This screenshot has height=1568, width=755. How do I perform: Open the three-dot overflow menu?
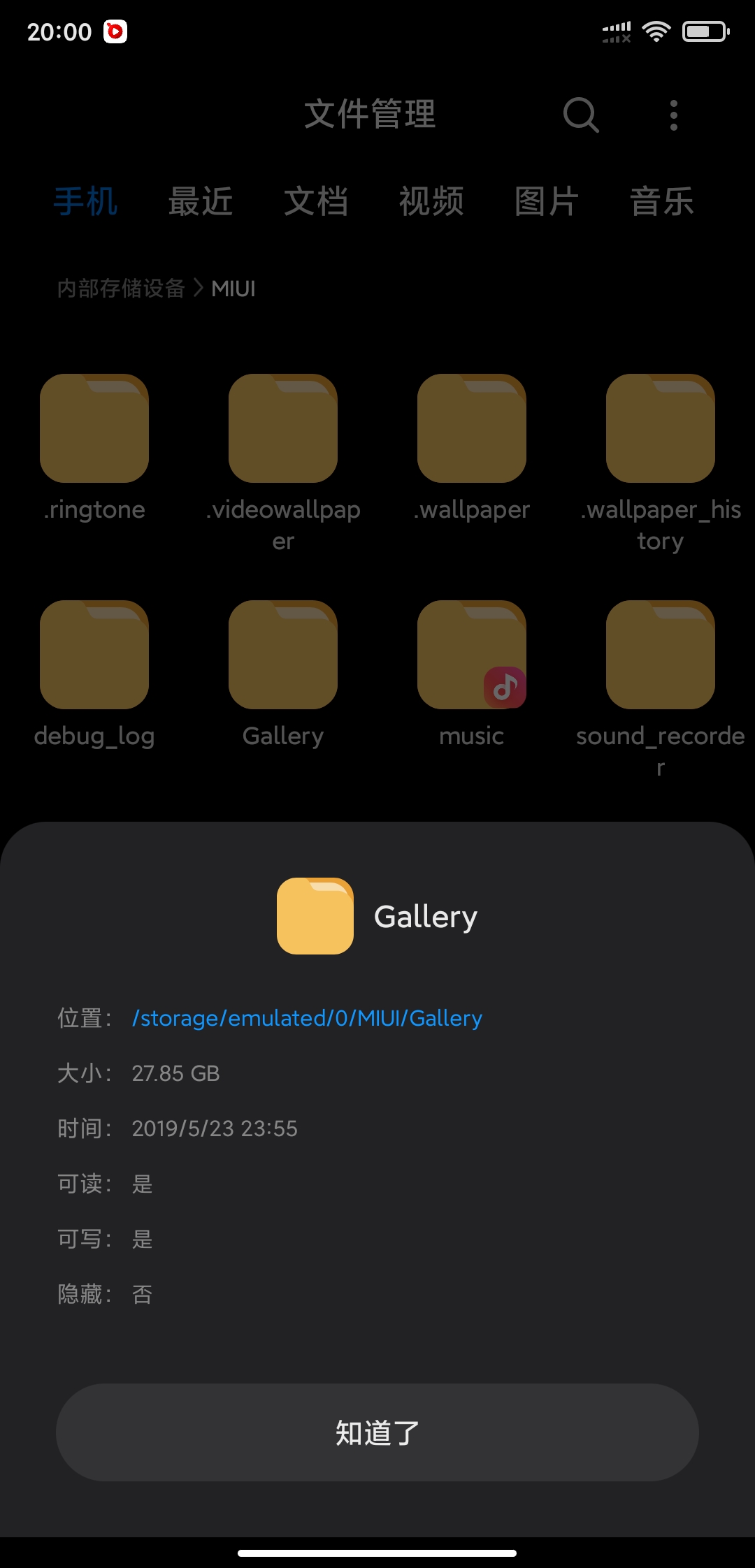click(673, 116)
